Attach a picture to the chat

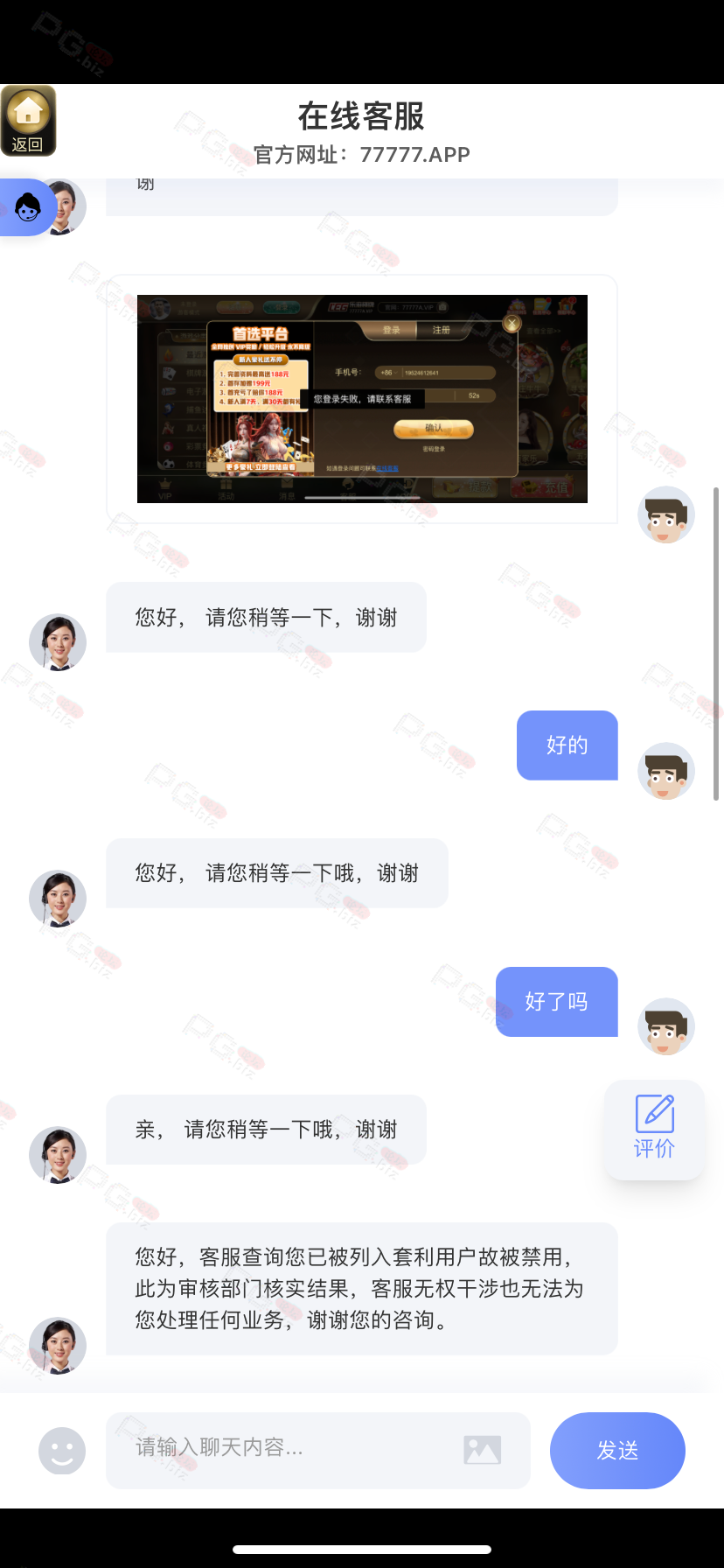tap(482, 1450)
